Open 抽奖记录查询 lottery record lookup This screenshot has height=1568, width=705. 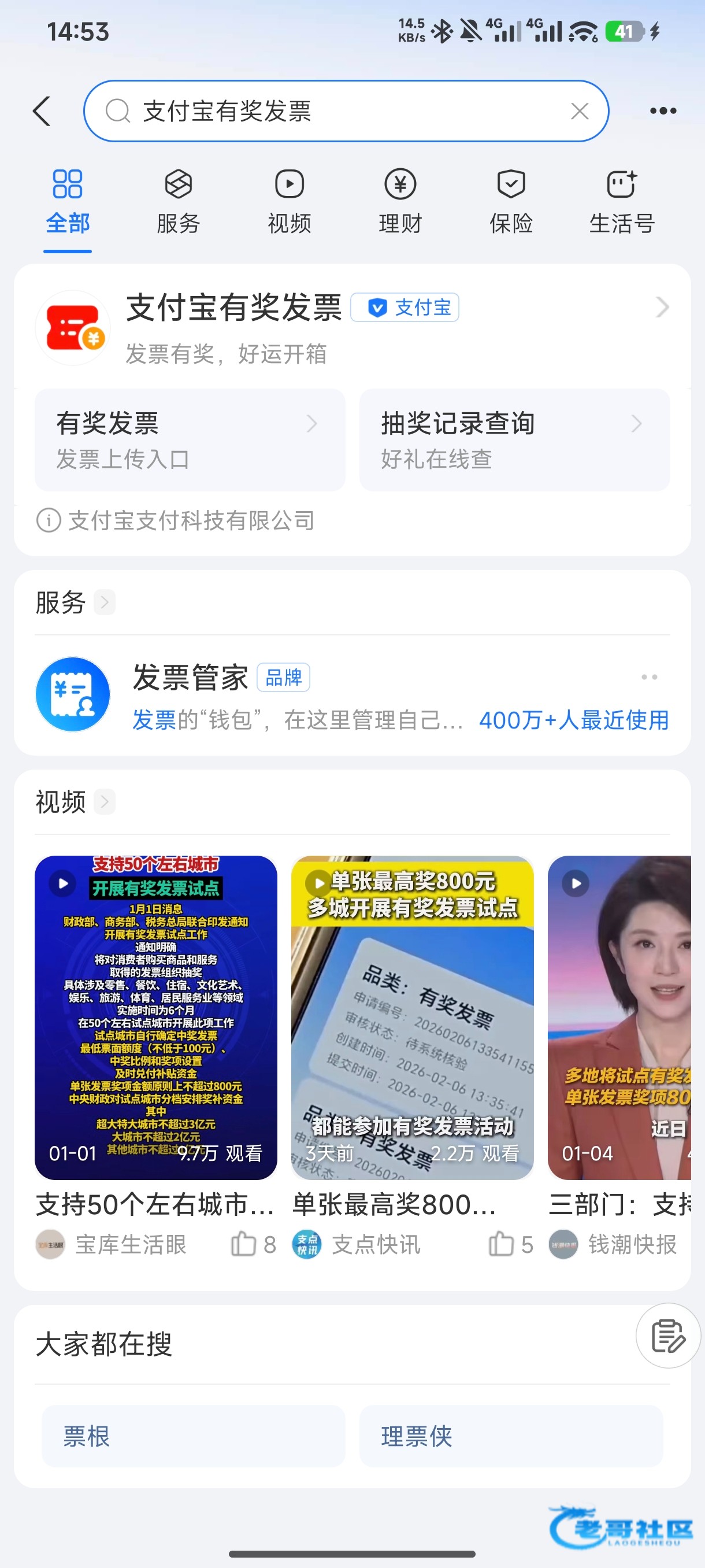click(x=515, y=439)
